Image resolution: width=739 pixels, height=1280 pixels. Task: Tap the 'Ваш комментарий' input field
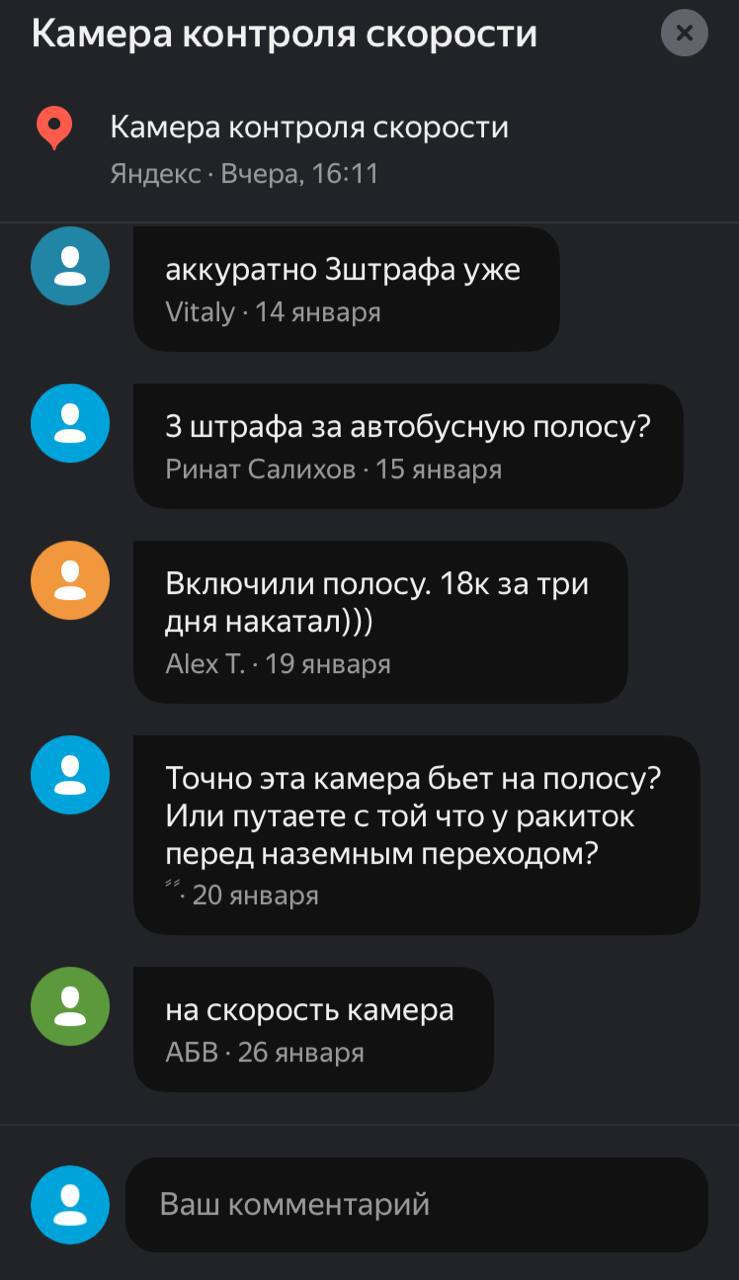[416, 1204]
